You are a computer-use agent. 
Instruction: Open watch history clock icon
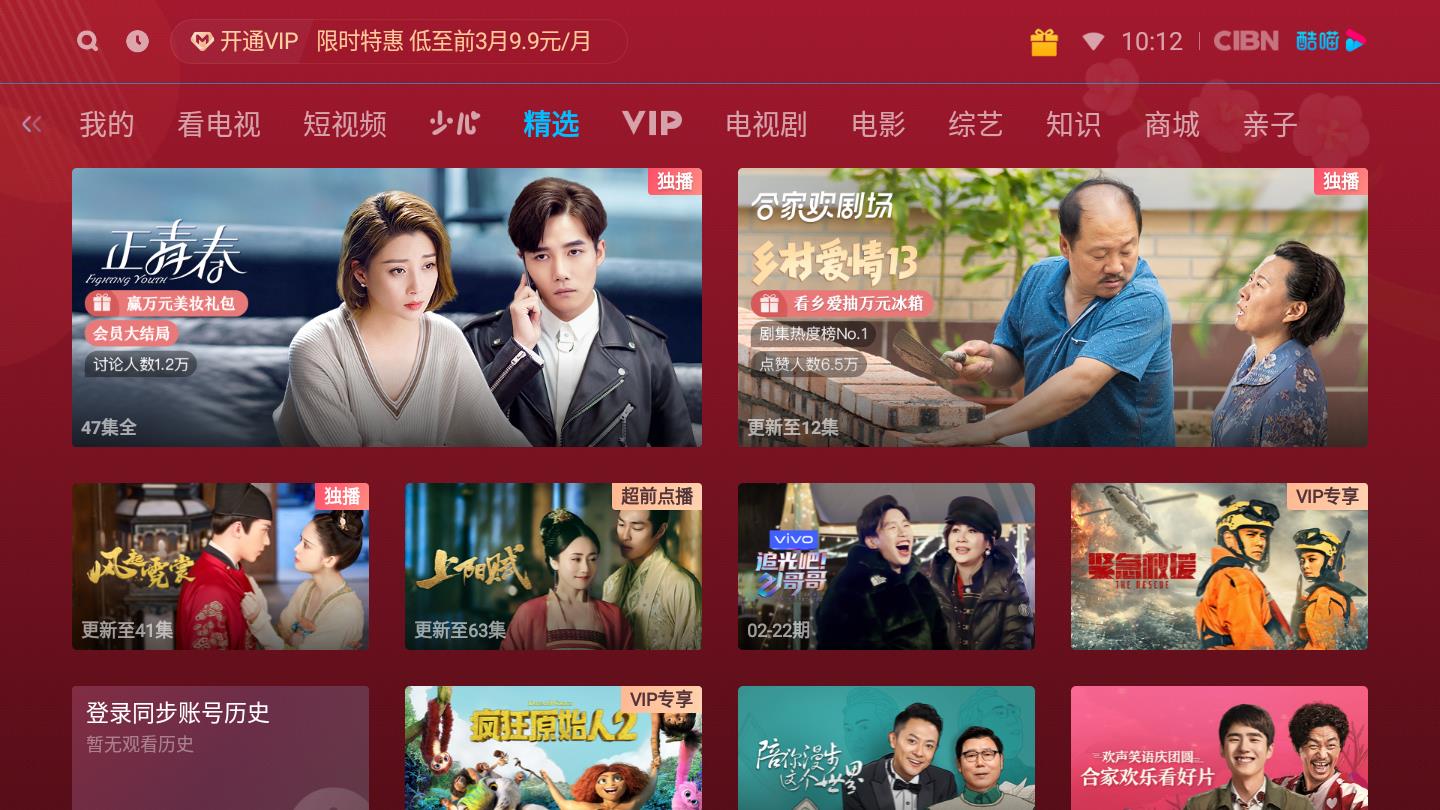(137, 41)
